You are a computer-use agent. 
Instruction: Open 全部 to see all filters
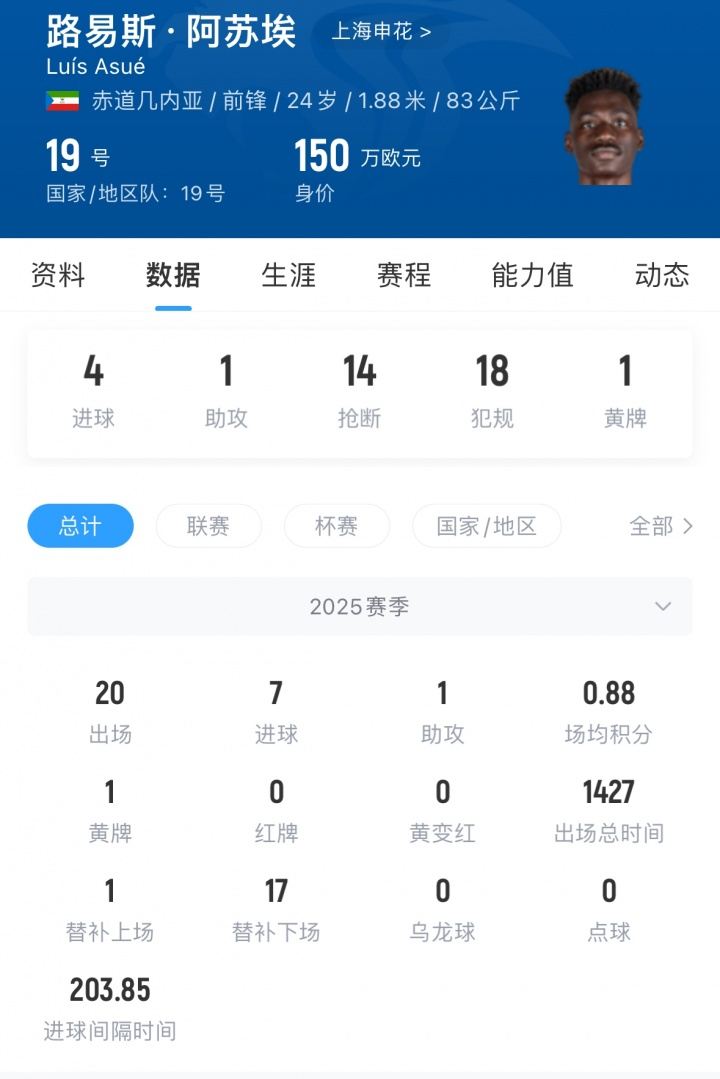(660, 526)
